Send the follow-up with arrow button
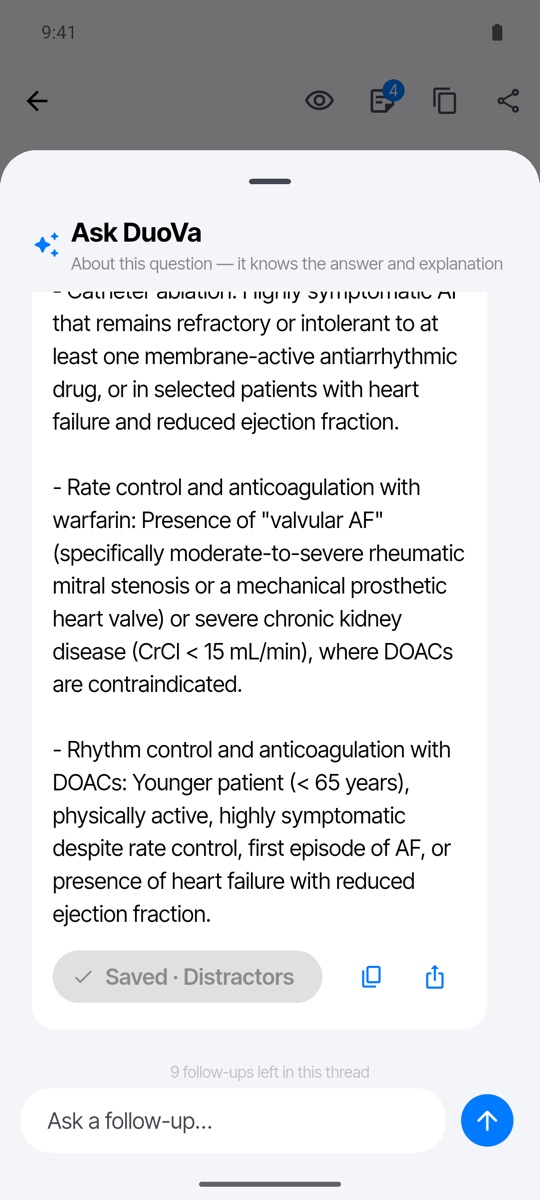 [487, 1121]
